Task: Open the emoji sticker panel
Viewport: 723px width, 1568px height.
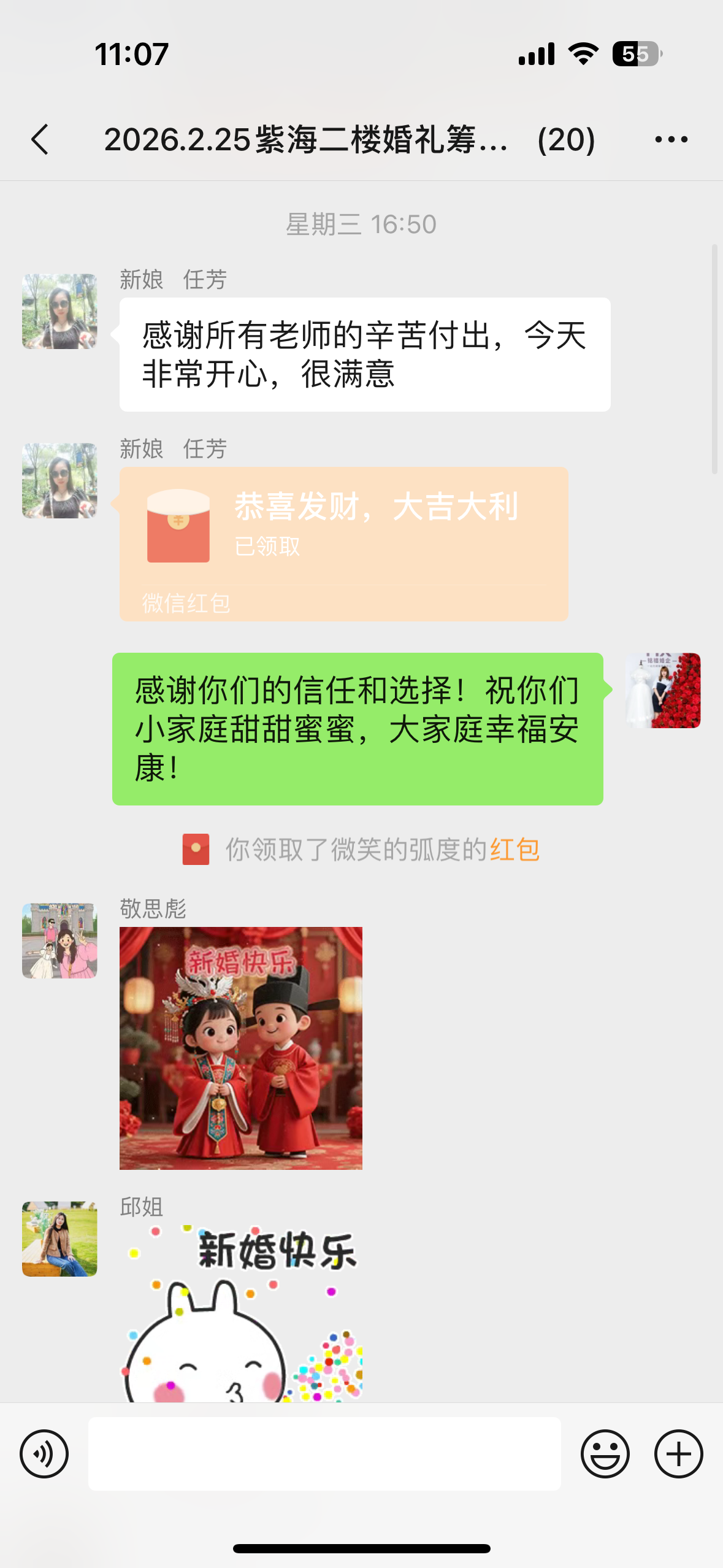Action: [605, 1453]
